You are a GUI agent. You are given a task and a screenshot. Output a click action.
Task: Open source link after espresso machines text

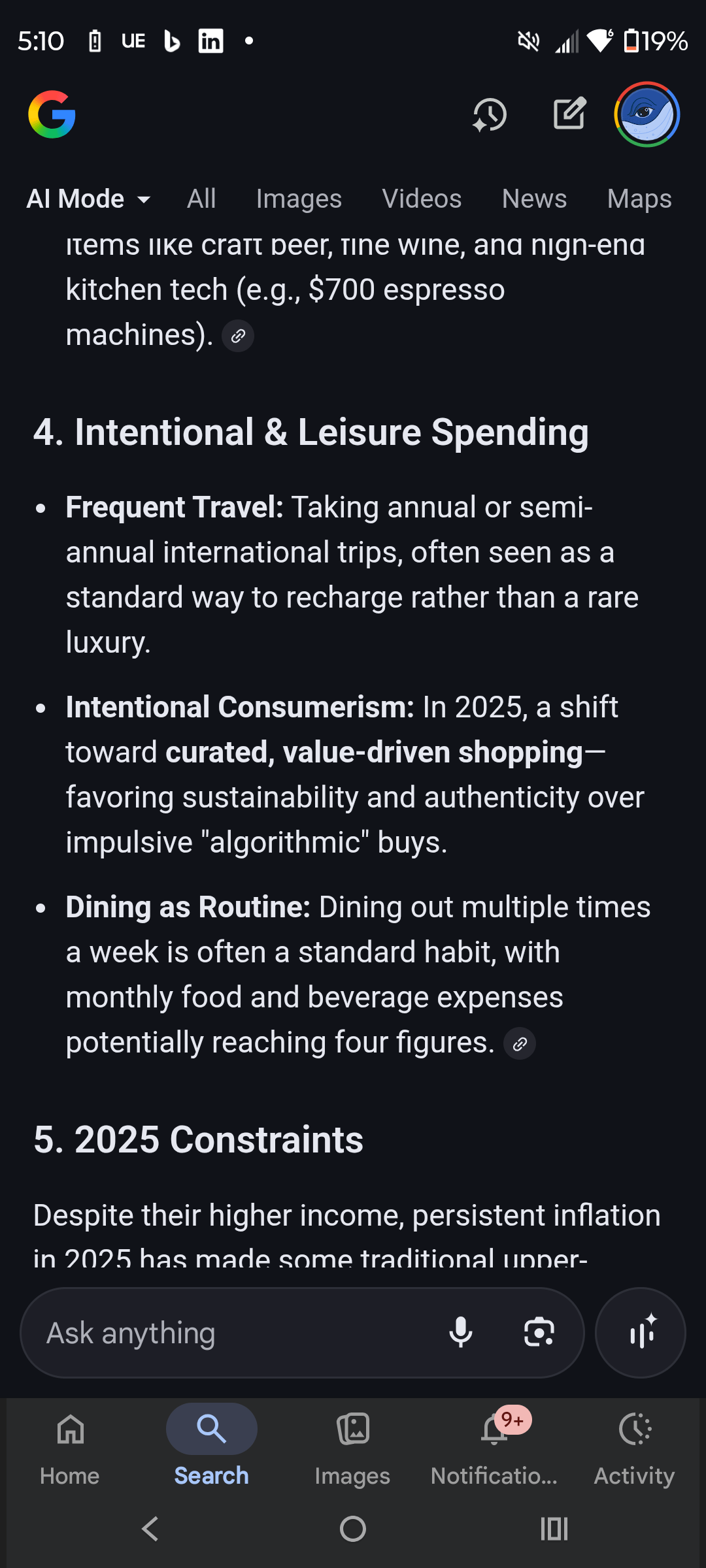[x=238, y=336]
